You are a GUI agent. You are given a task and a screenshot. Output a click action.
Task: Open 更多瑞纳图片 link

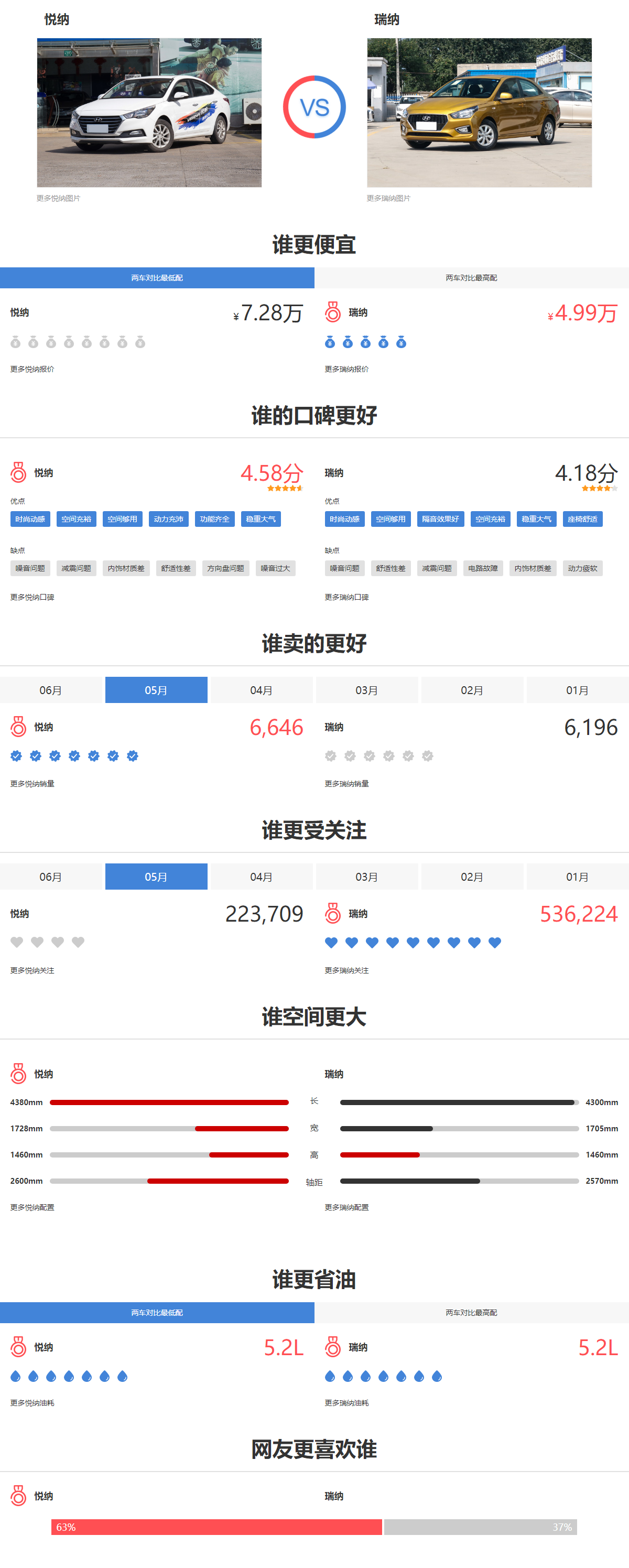coord(388,198)
